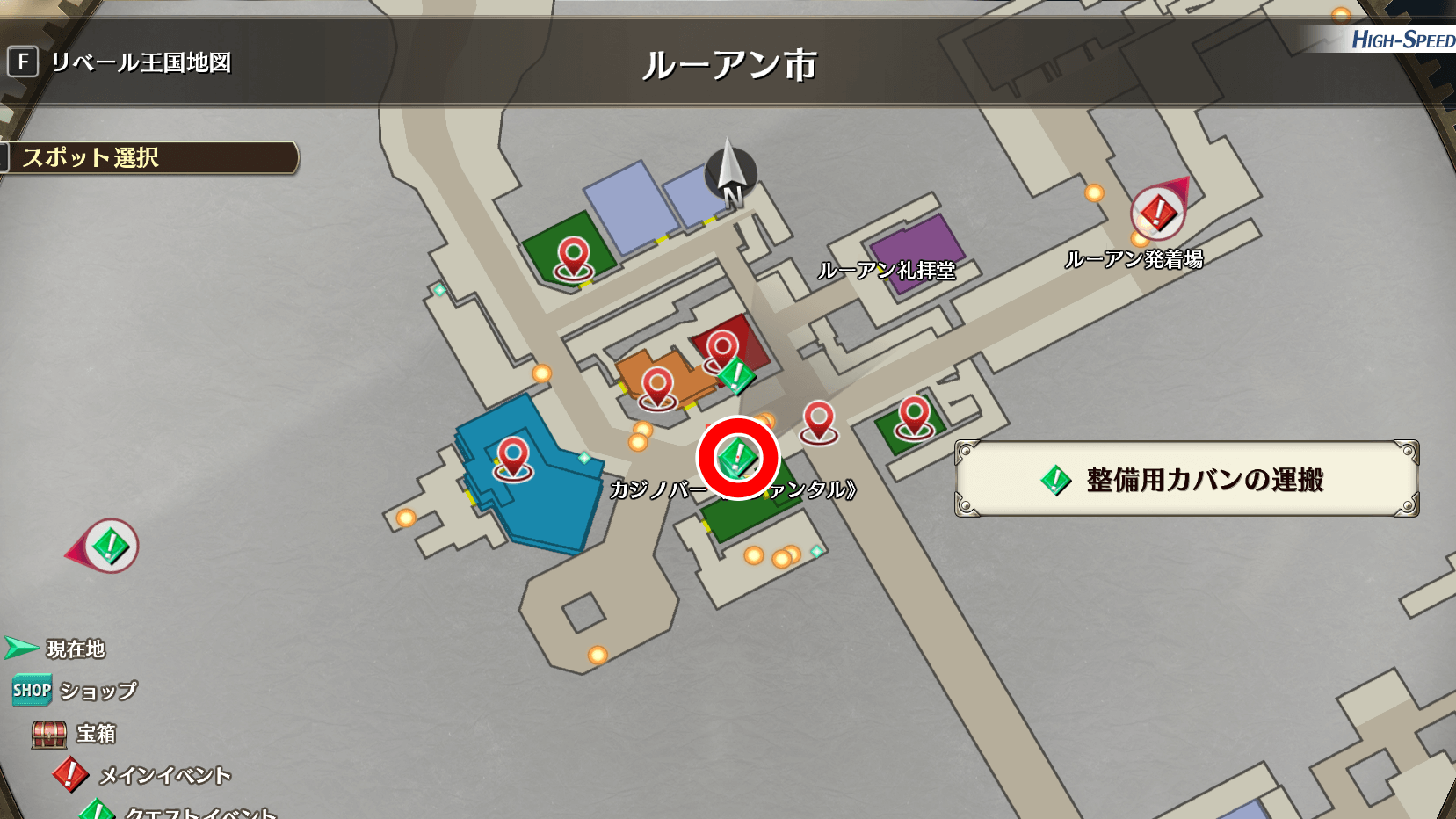The image size is (1456, 819).
Task: Select the green quest marker on the red building
Action: point(735,375)
